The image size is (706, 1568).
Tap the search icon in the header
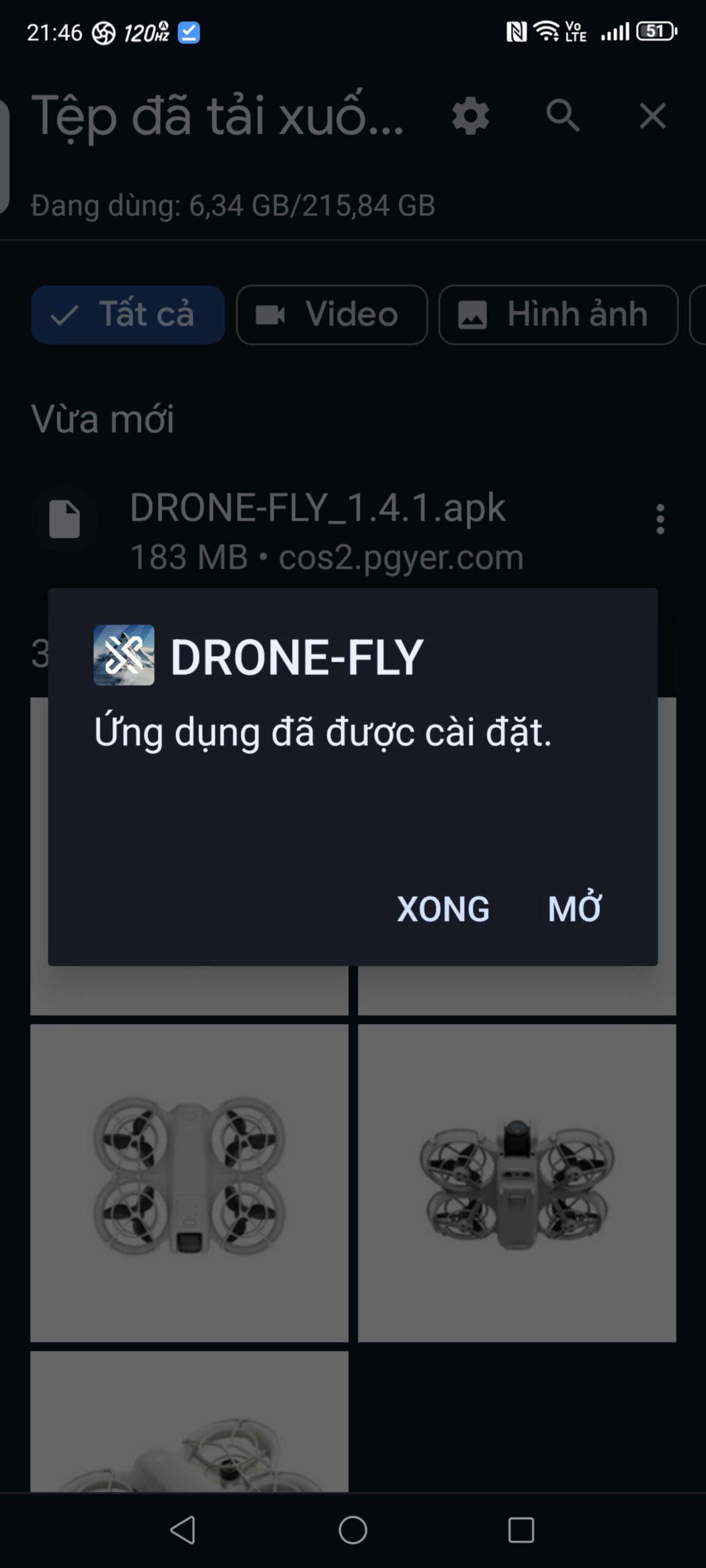(562, 116)
